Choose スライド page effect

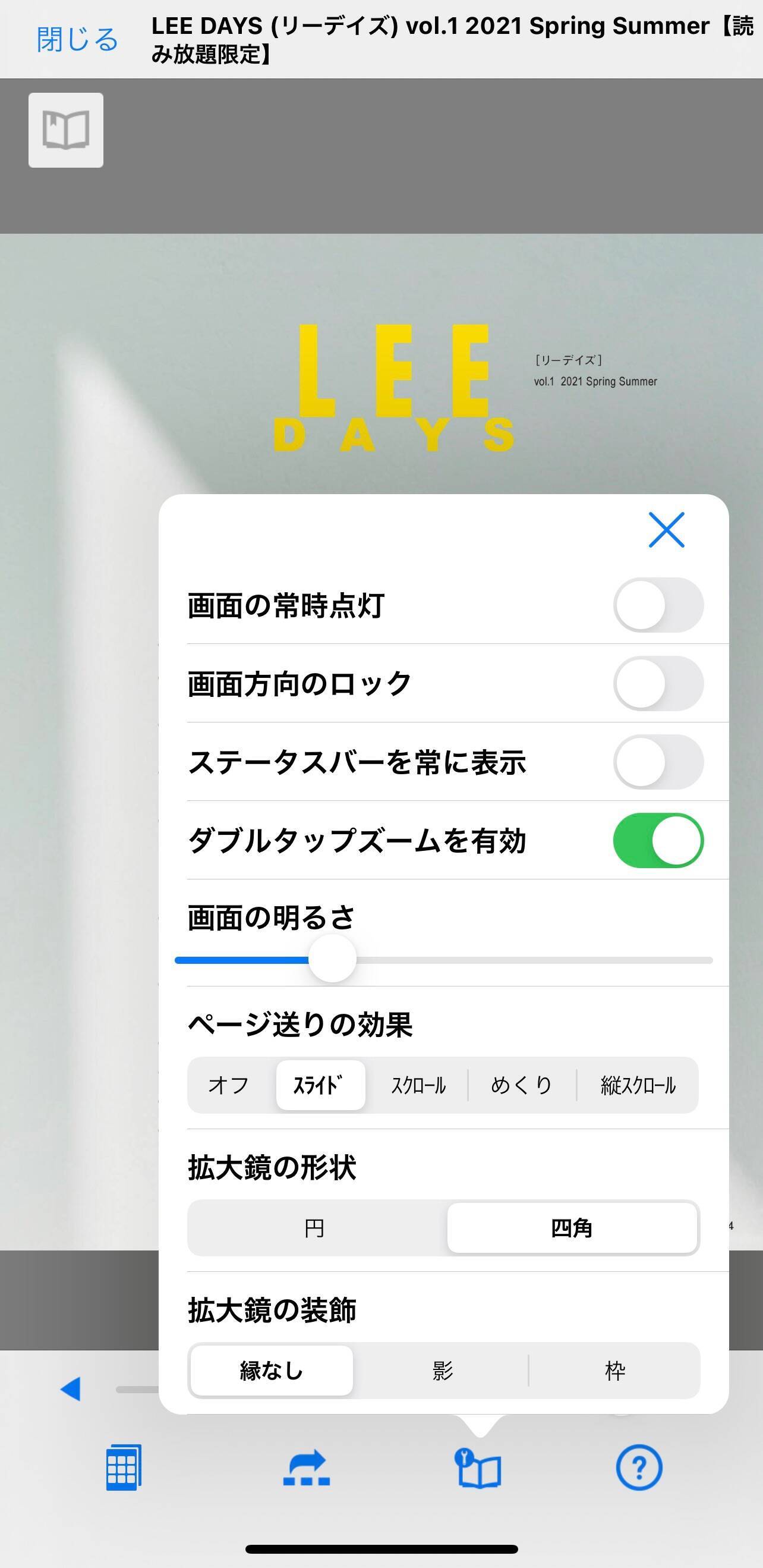[320, 1085]
